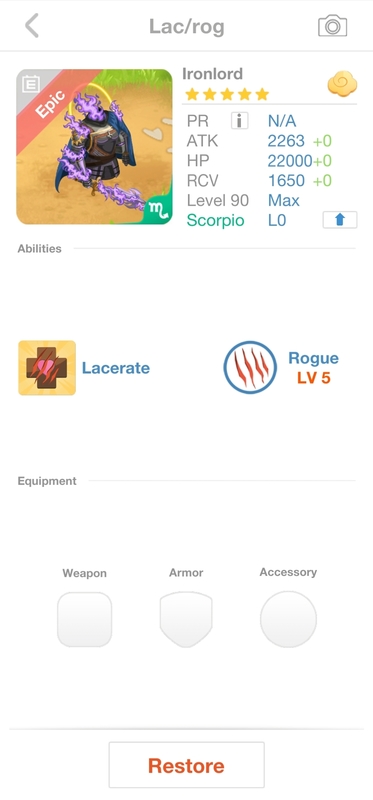
Task: Select the empty Armor slot
Action: click(x=186, y=619)
